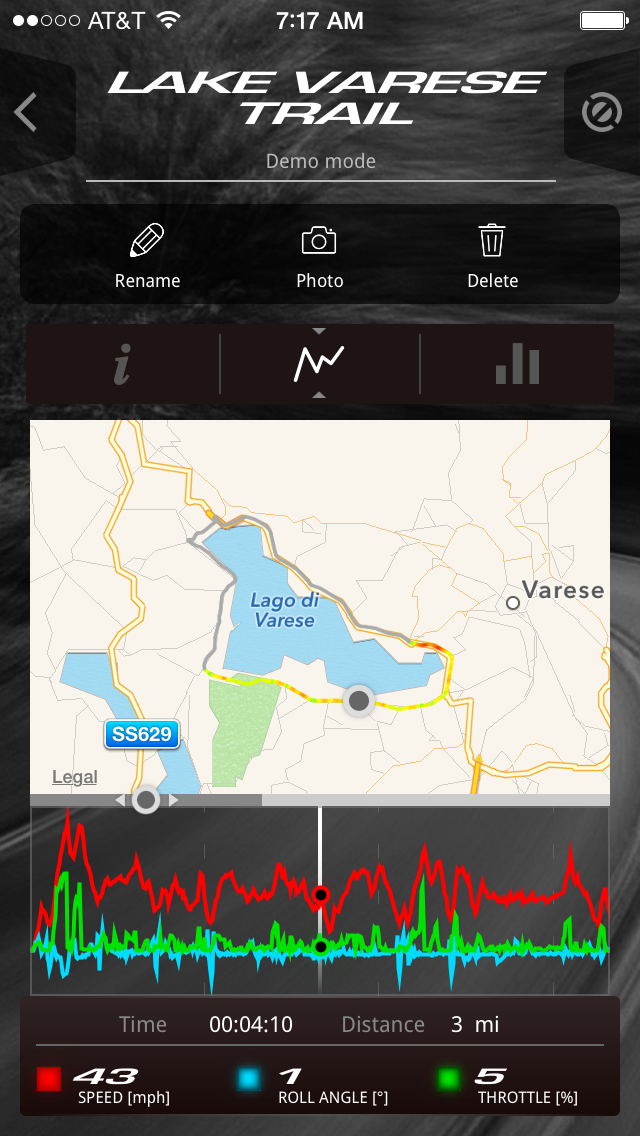Viewport: 640px width, 1136px height.
Task: Add a photo to this trail
Action: tap(319, 256)
